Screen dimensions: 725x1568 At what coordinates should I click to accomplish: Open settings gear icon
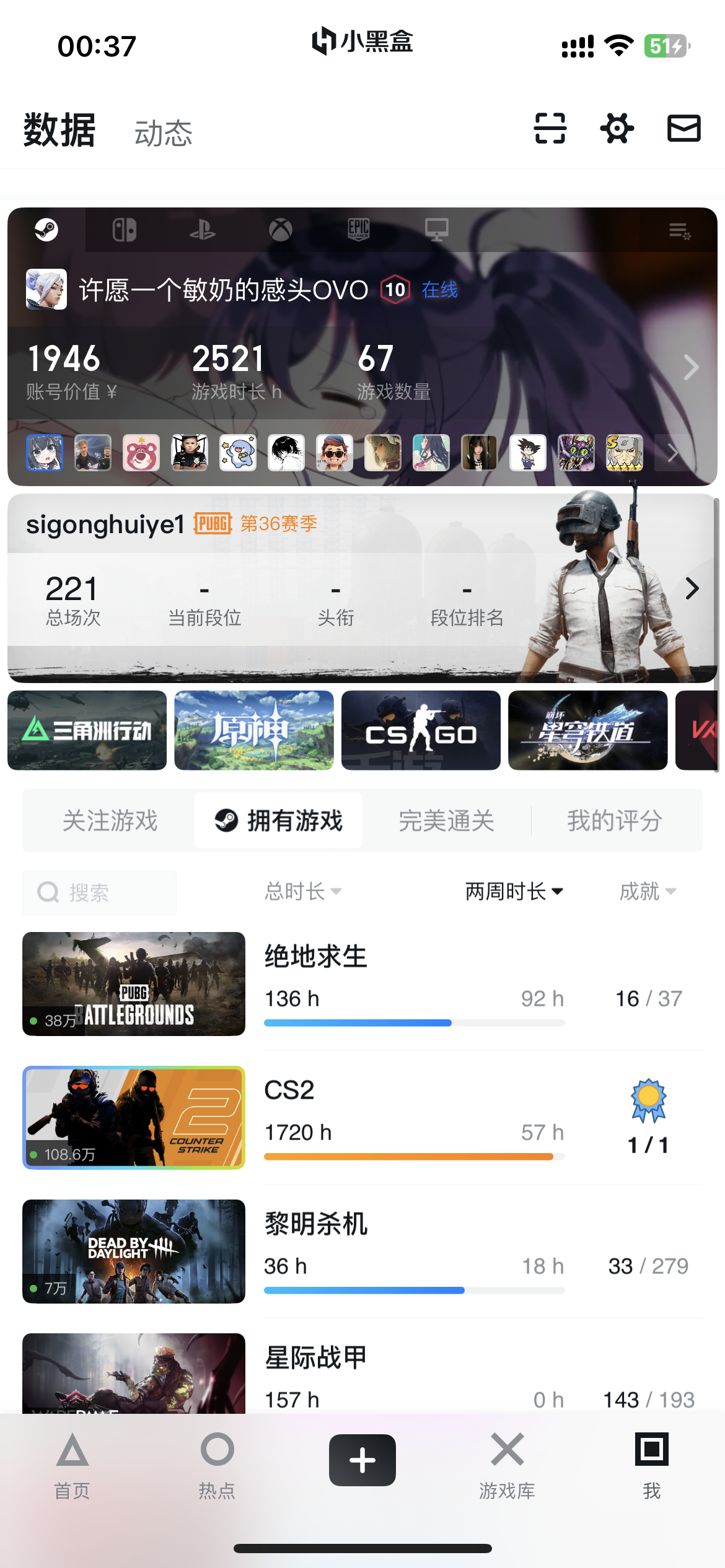coord(617,128)
